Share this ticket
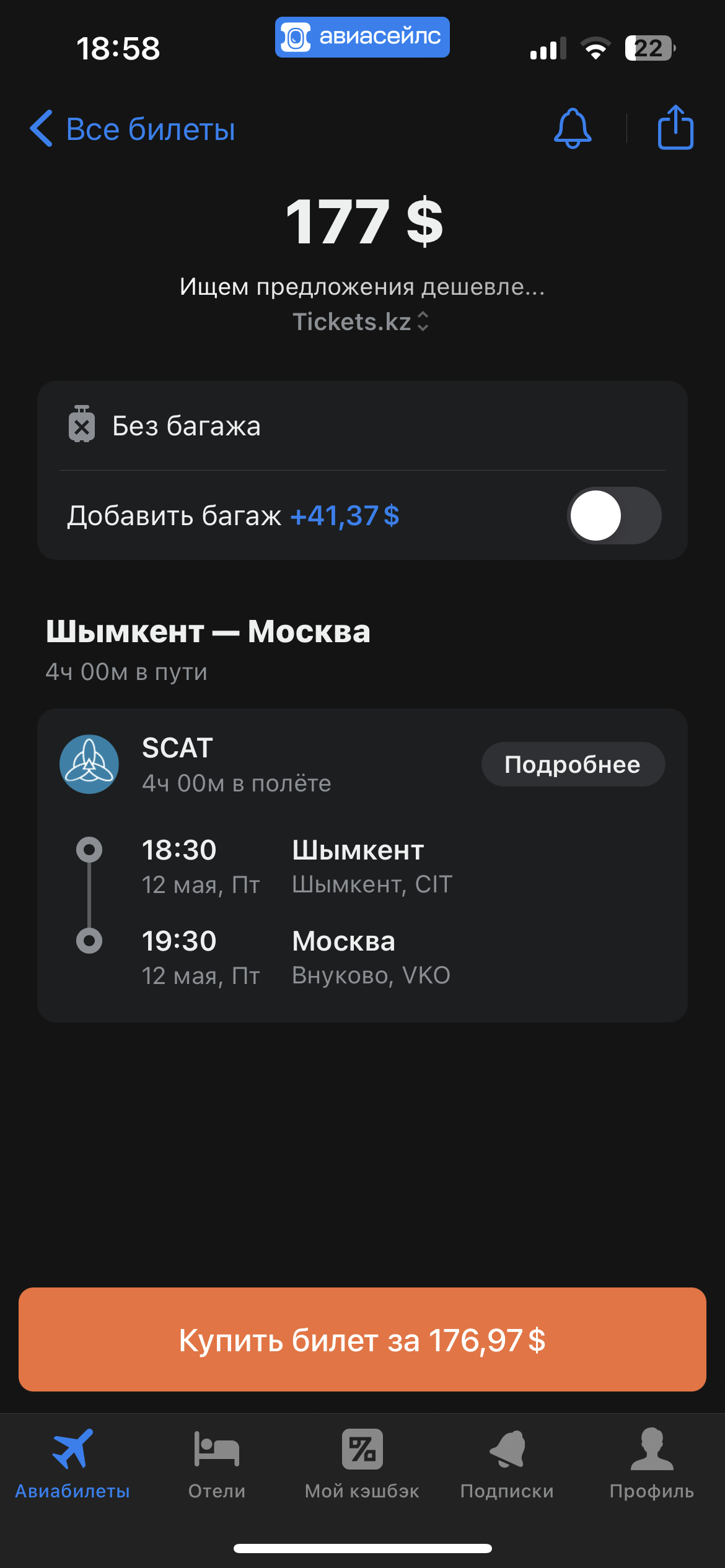The width and height of the screenshot is (725, 1568). (675, 128)
